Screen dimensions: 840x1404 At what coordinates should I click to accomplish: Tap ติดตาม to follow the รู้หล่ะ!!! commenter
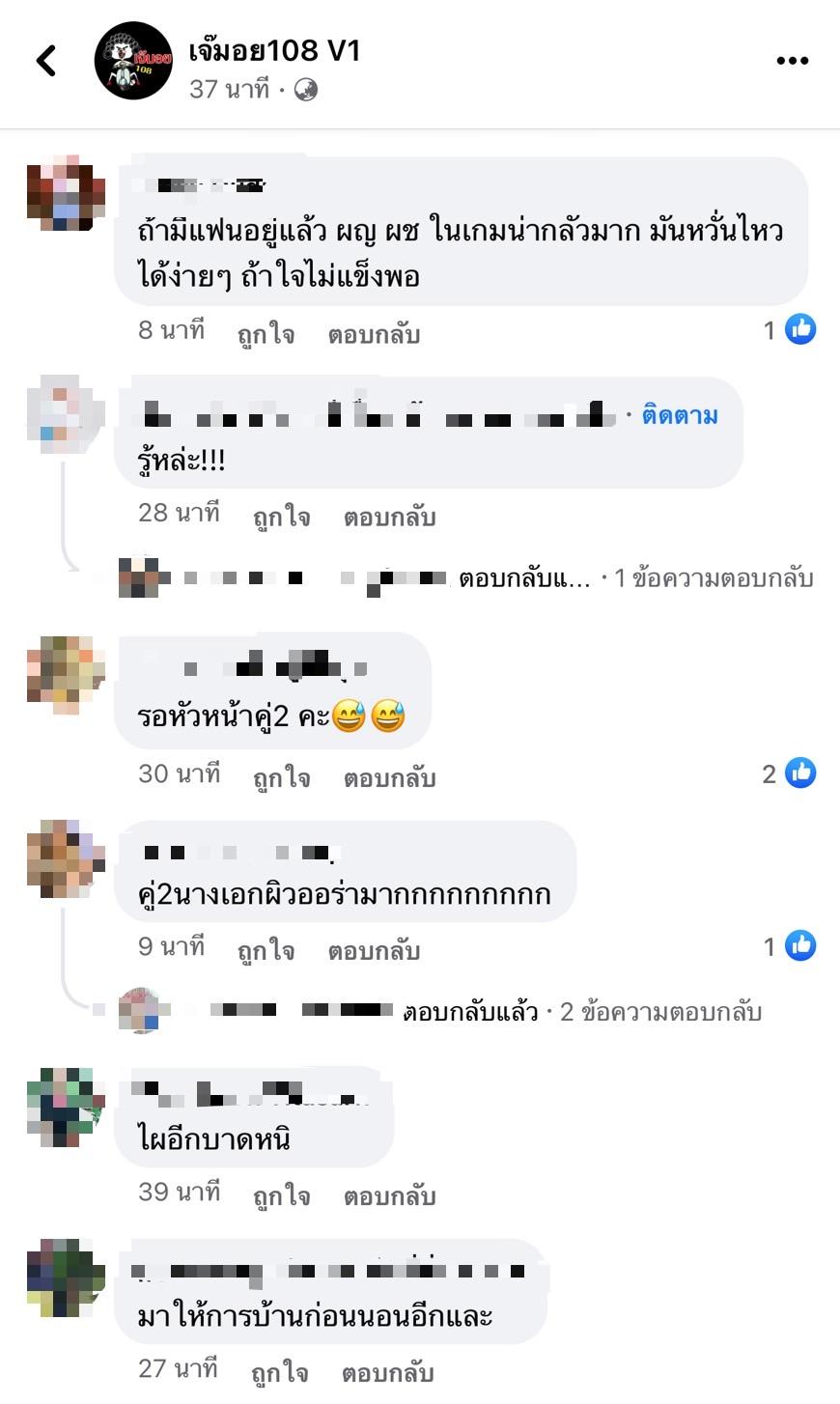pyautogui.click(x=680, y=416)
